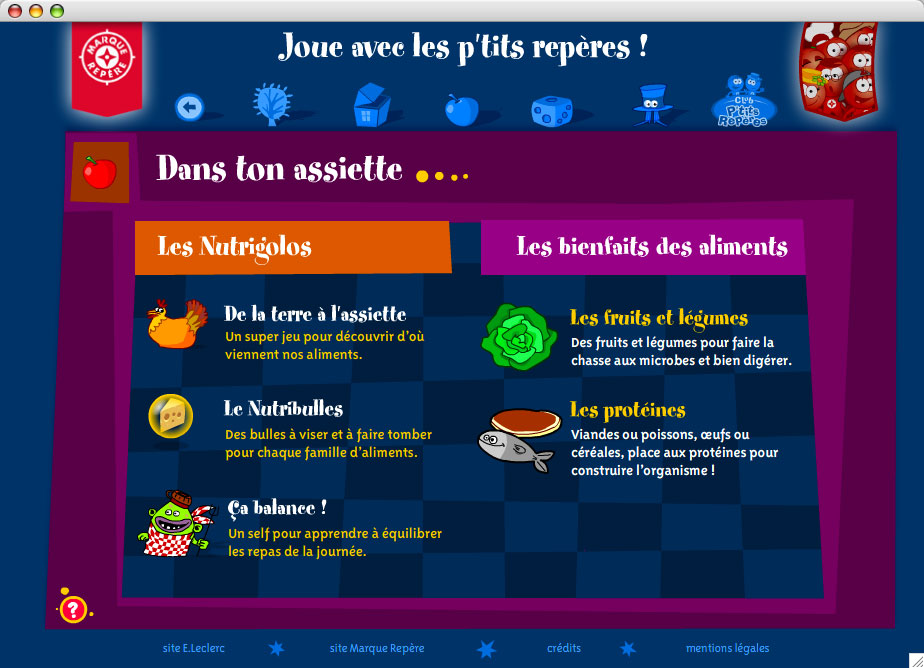The image size is (924, 668).
Task: Play the game De la terre à l'assiette
Action: (x=315, y=314)
